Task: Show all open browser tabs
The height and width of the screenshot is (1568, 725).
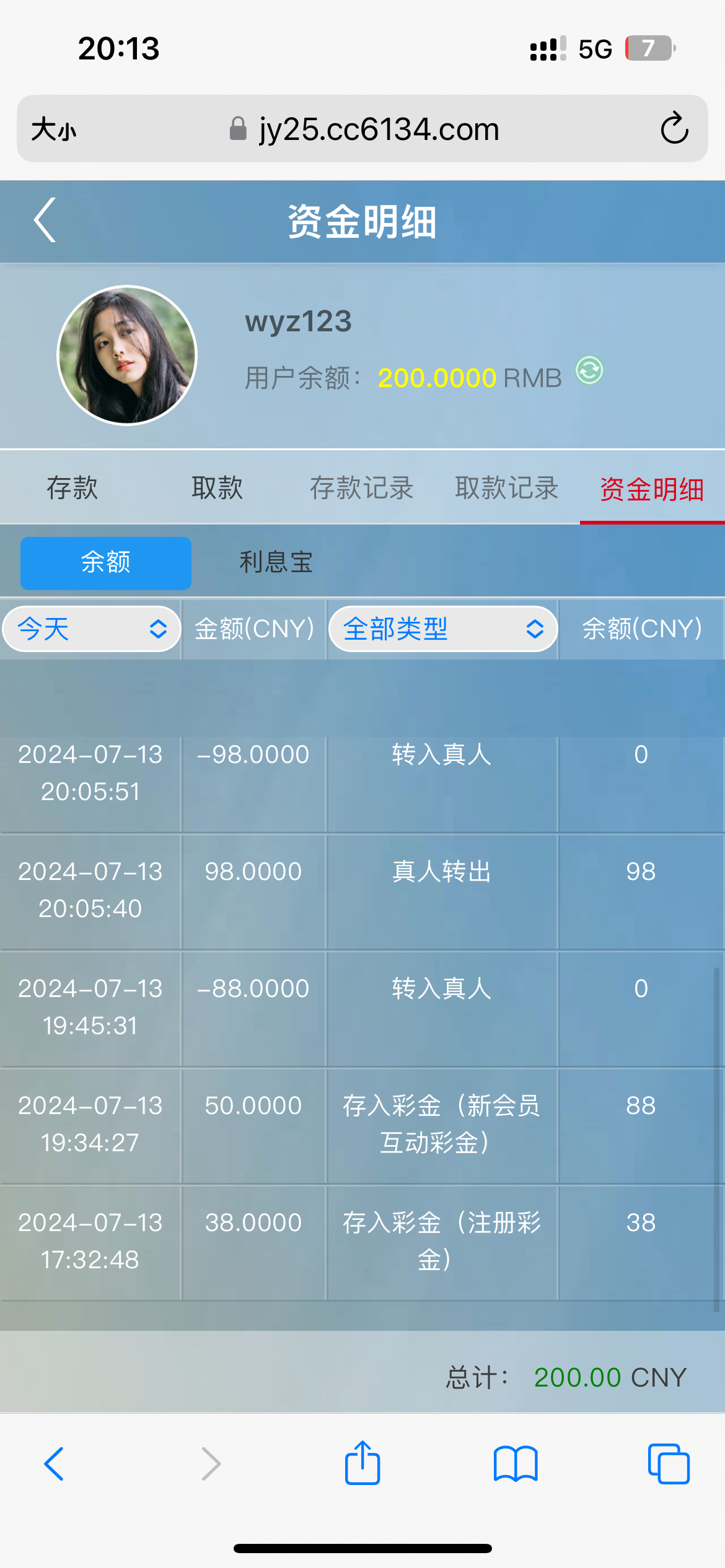Action: (x=669, y=1464)
